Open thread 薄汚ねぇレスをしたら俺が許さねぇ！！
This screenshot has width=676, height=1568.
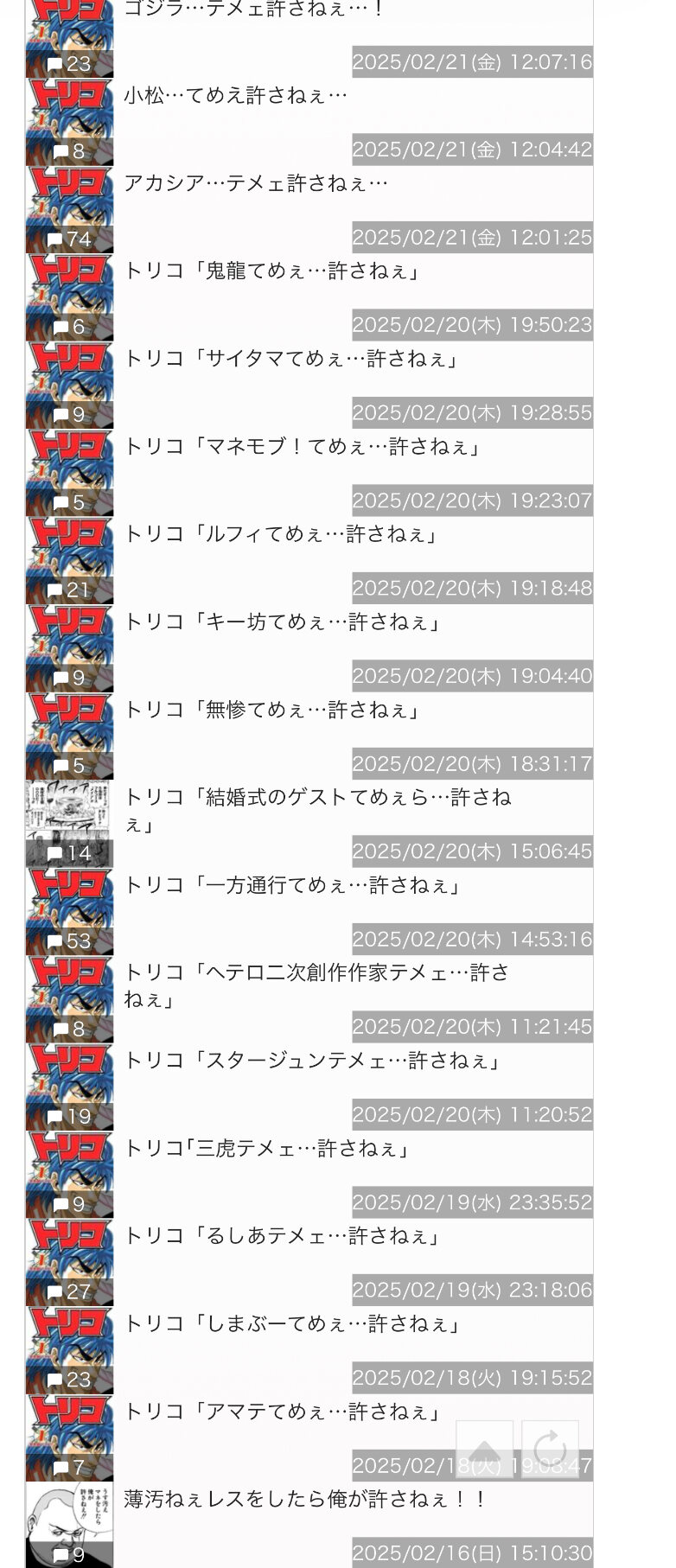tap(306, 1500)
